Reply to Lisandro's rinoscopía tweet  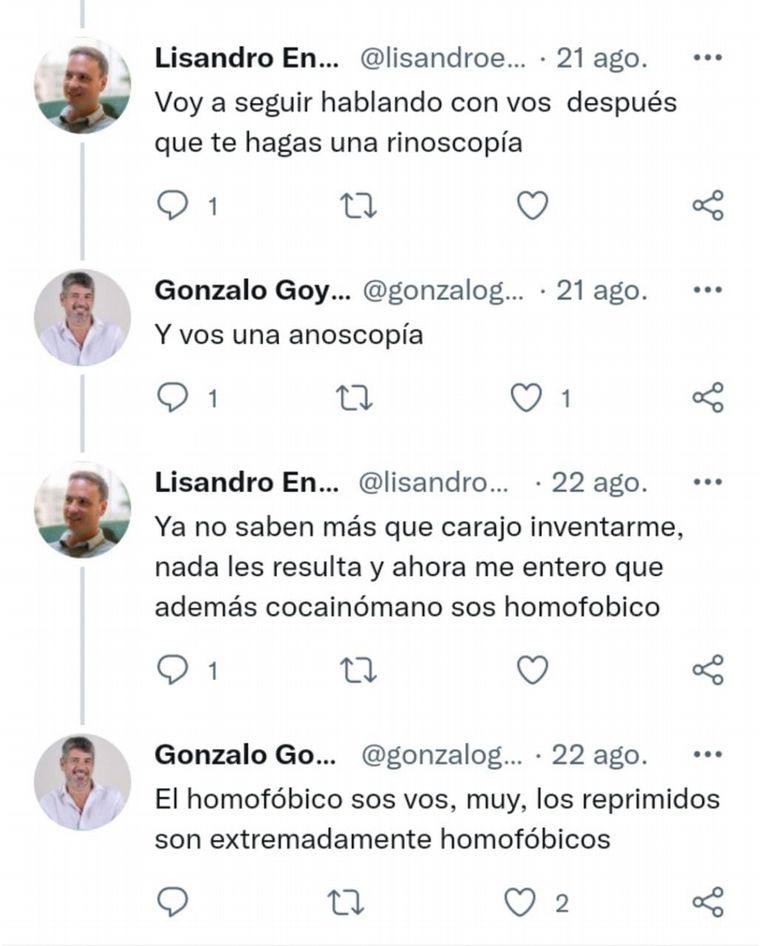coord(174,206)
